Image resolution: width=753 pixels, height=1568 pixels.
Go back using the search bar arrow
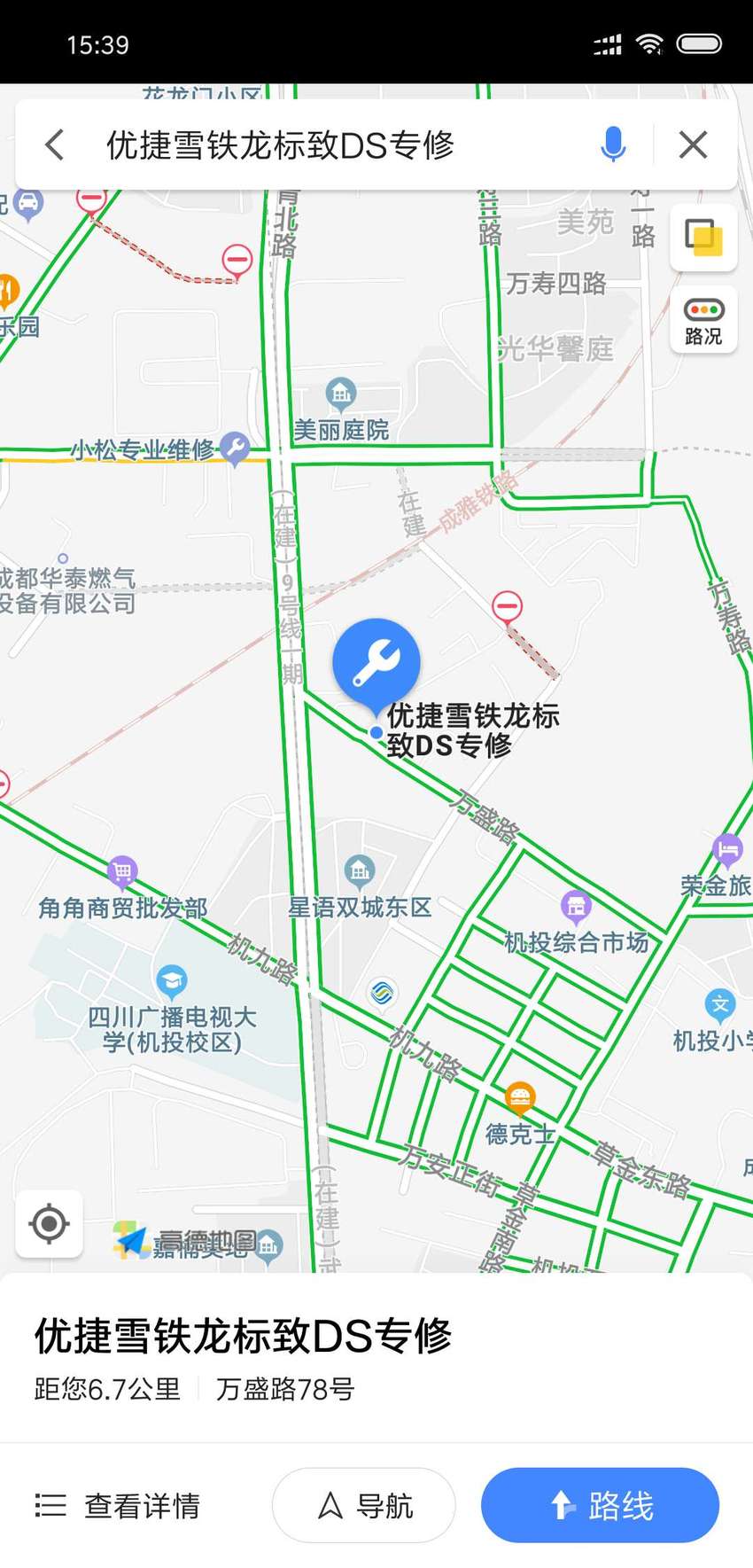click(x=55, y=144)
